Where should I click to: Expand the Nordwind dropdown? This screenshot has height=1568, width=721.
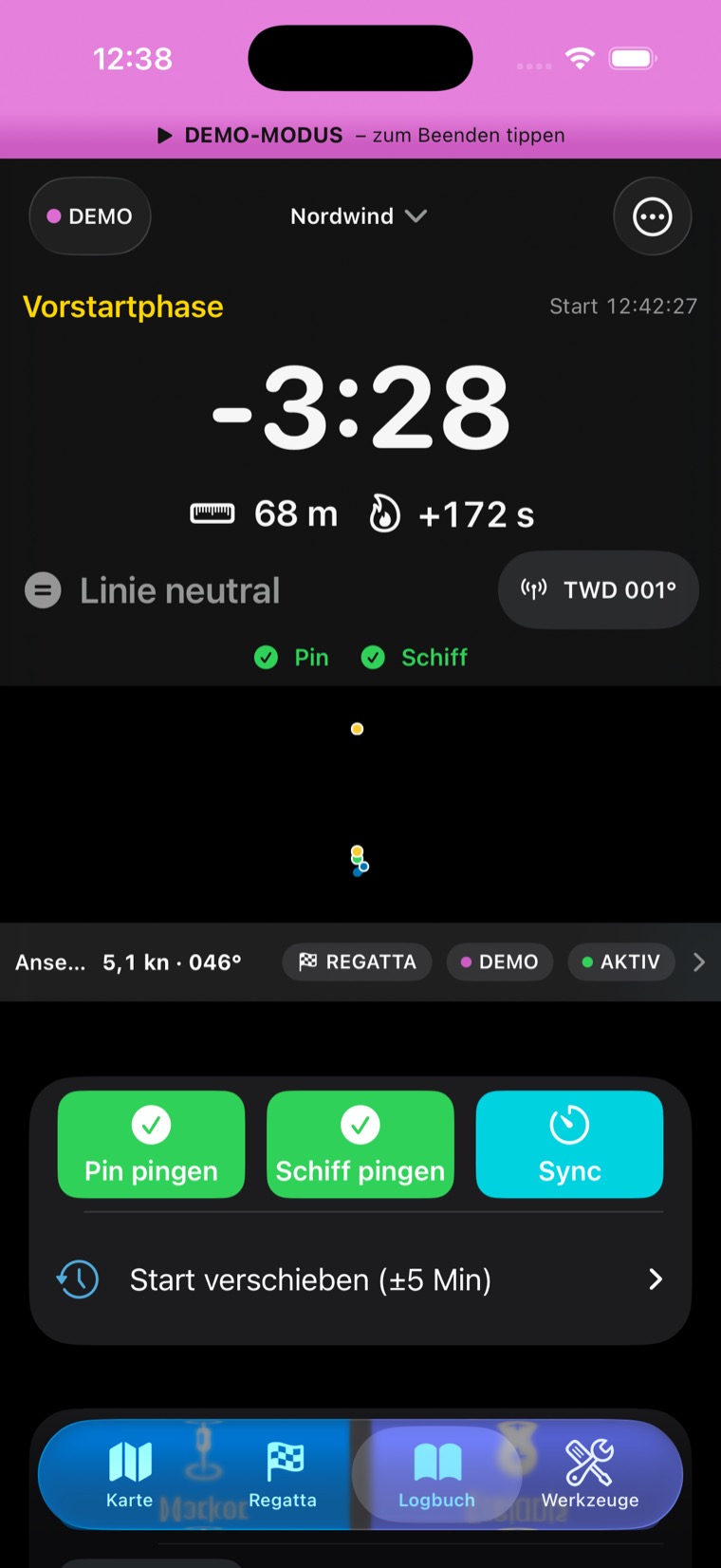tap(359, 216)
